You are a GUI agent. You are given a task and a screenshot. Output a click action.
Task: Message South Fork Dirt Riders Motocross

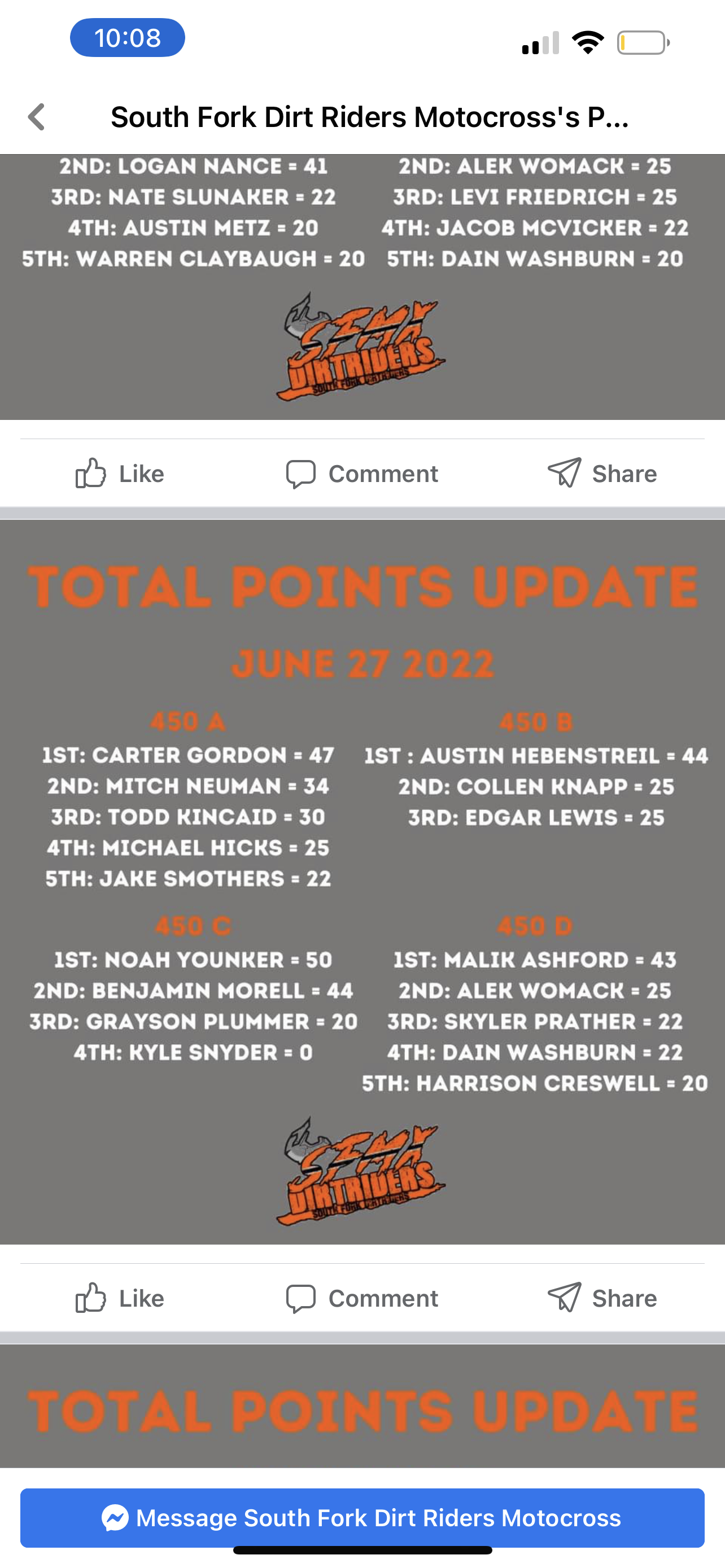click(362, 1518)
